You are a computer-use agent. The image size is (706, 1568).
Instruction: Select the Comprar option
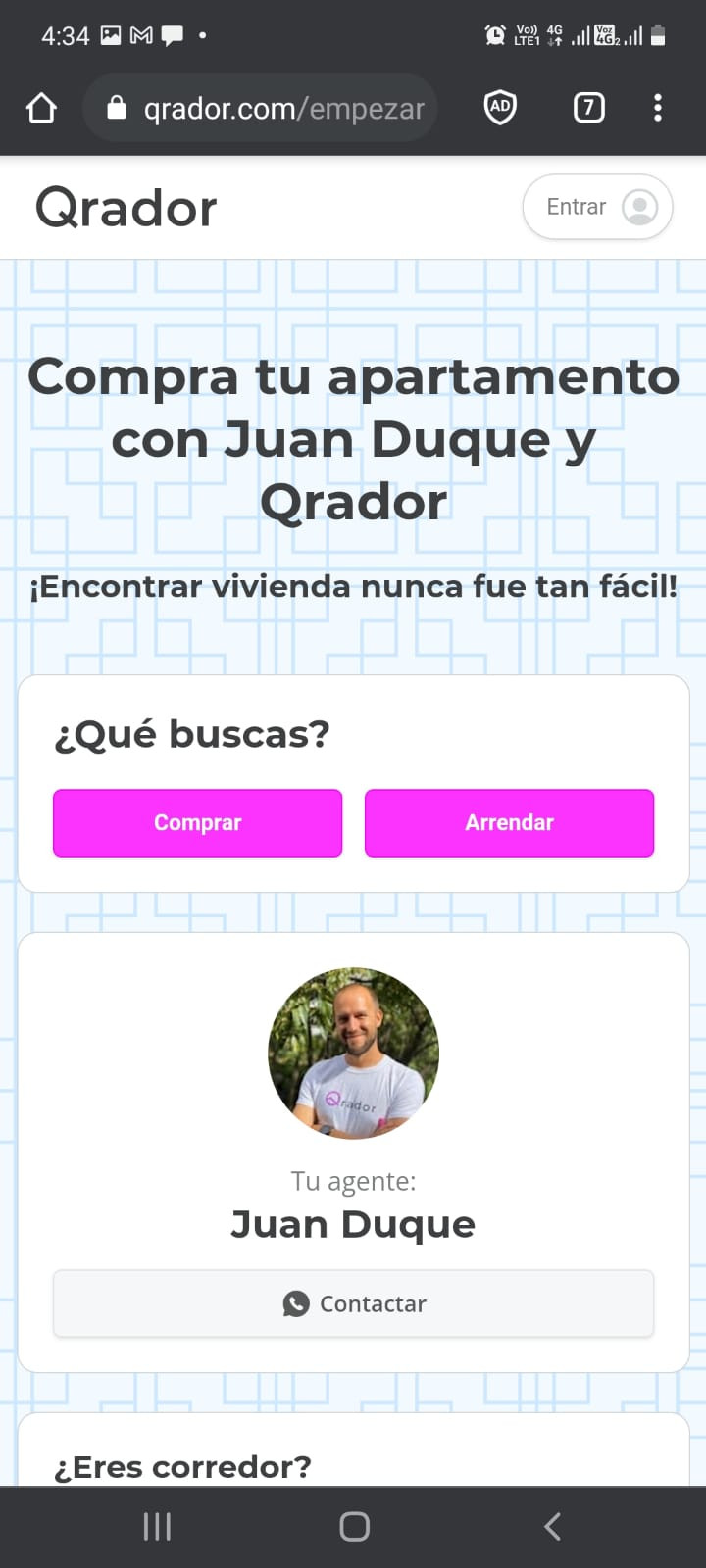point(197,823)
